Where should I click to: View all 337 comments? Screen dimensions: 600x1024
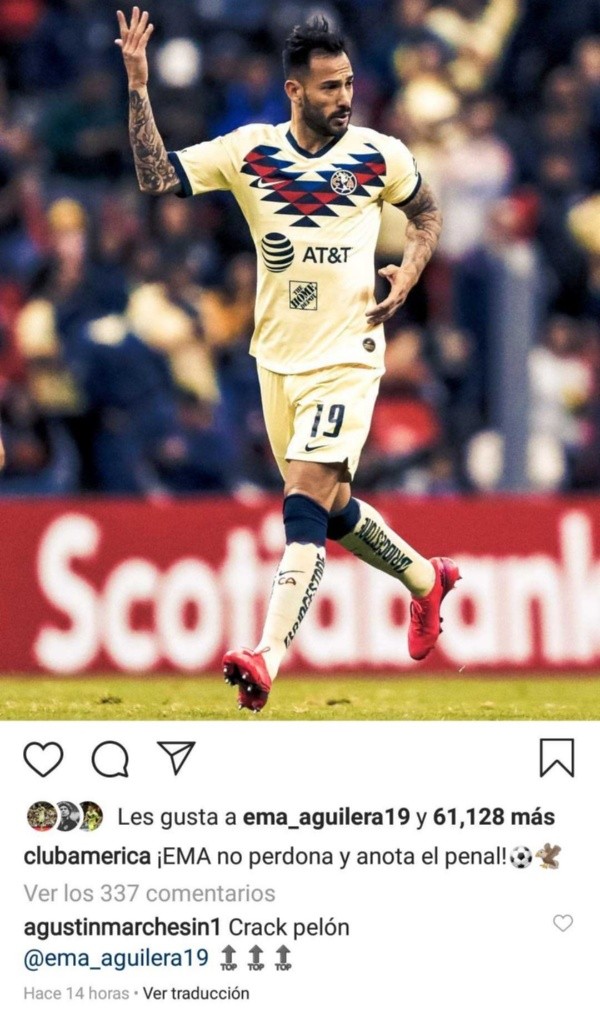(x=149, y=893)
